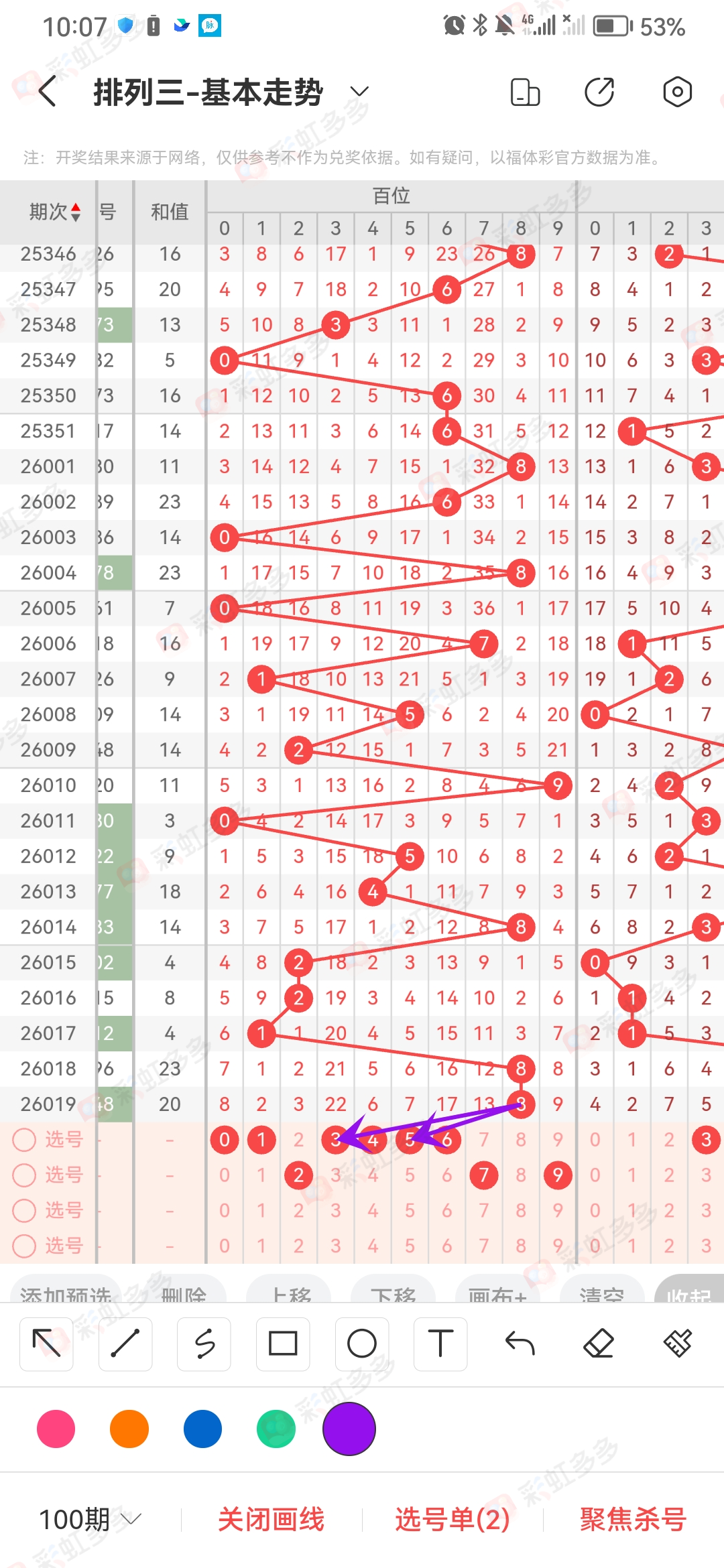Expand the 排列三-基本走势 title dropdown

360,92
